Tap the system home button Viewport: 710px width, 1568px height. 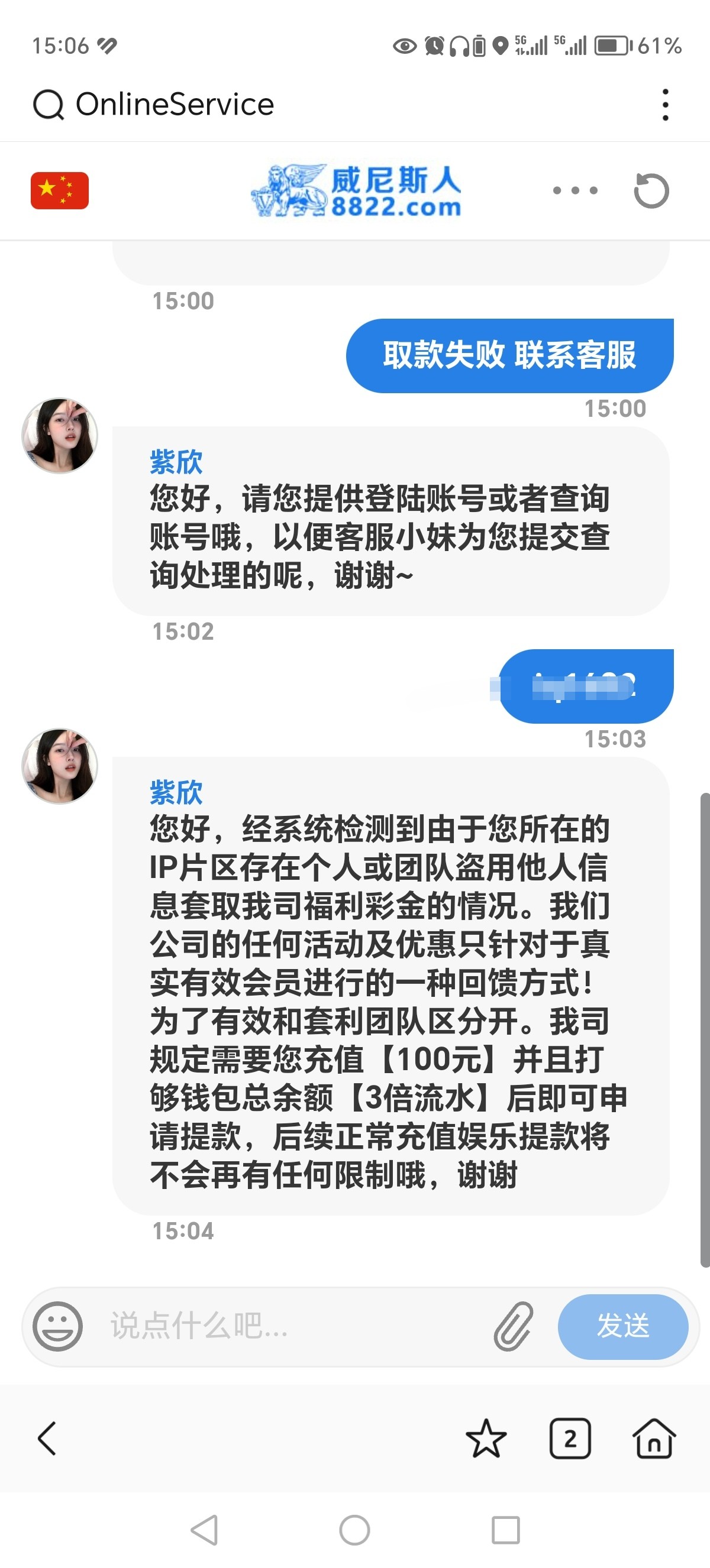pyautogui.click(x=354, y=1530)
